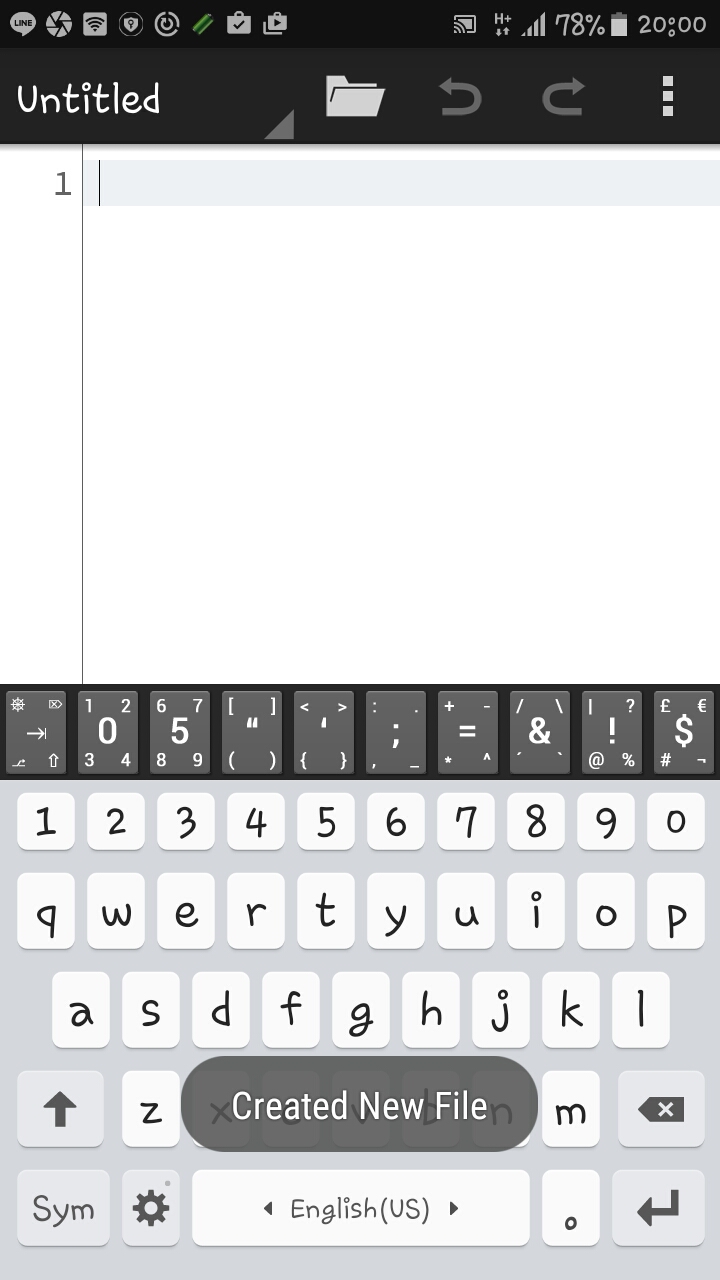Tap the tab key on extra row
The width and height of the screenshot is (720, 1280).
click(36, 733)
